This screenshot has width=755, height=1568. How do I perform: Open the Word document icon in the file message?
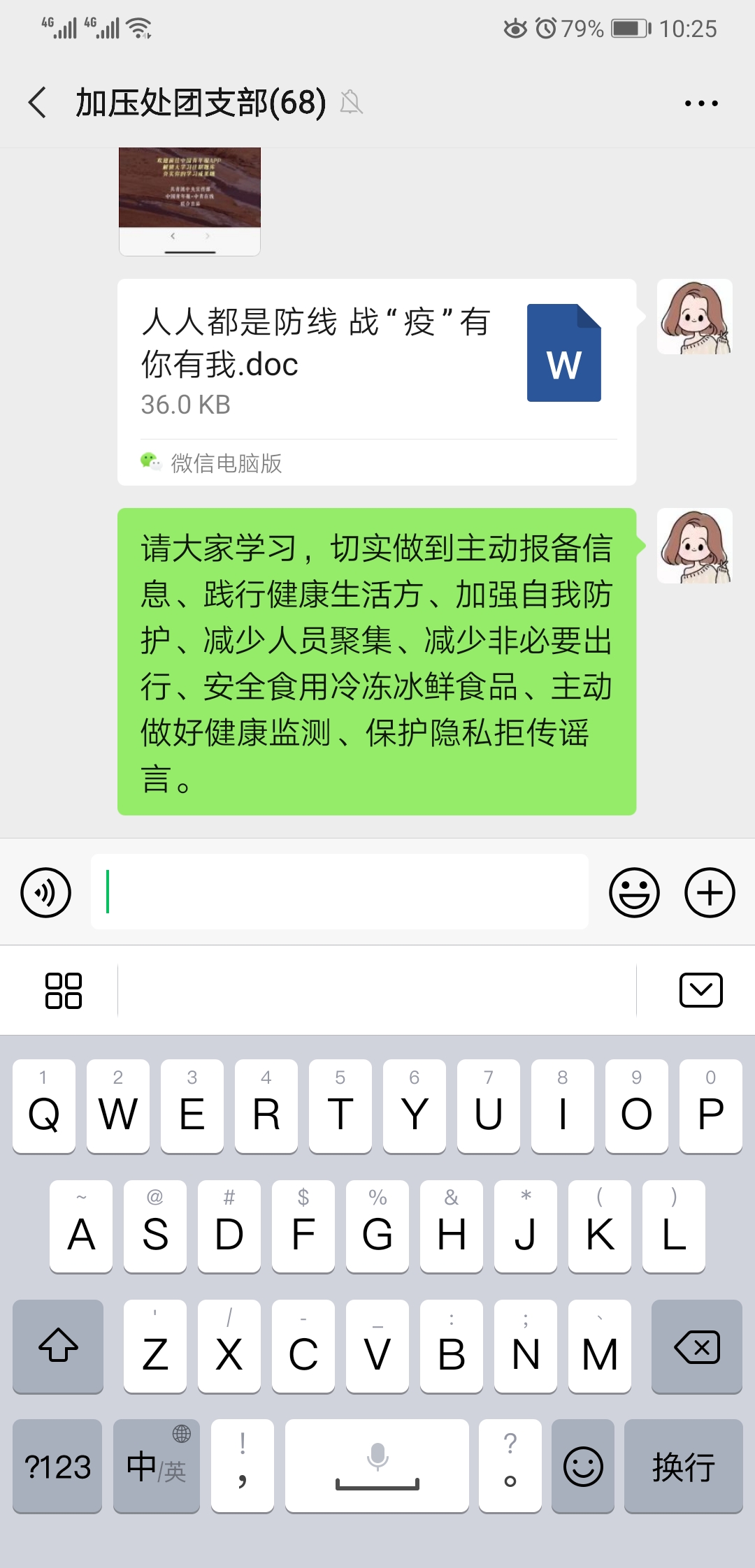[563, 354]
